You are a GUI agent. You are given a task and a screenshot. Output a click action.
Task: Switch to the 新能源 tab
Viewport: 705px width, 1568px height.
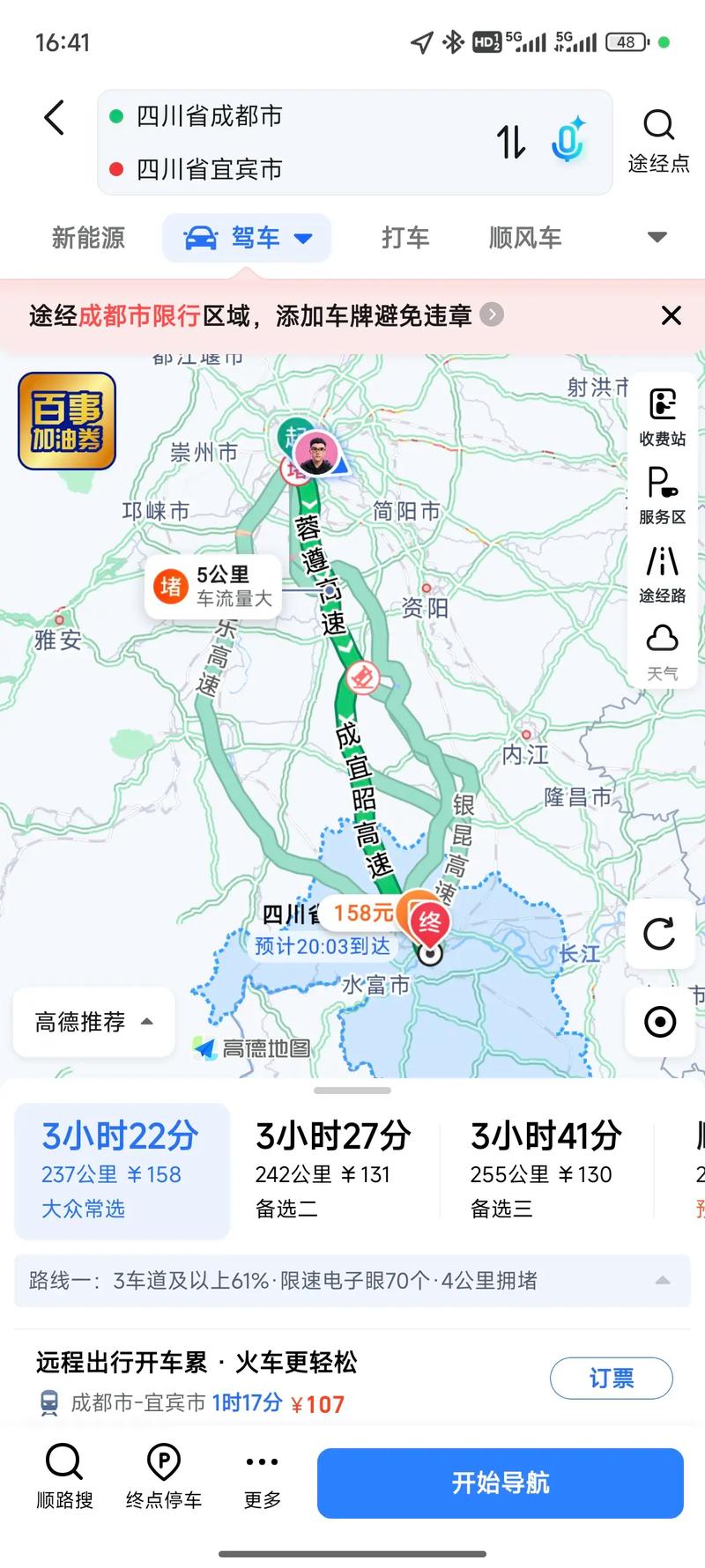click(88, 238)
